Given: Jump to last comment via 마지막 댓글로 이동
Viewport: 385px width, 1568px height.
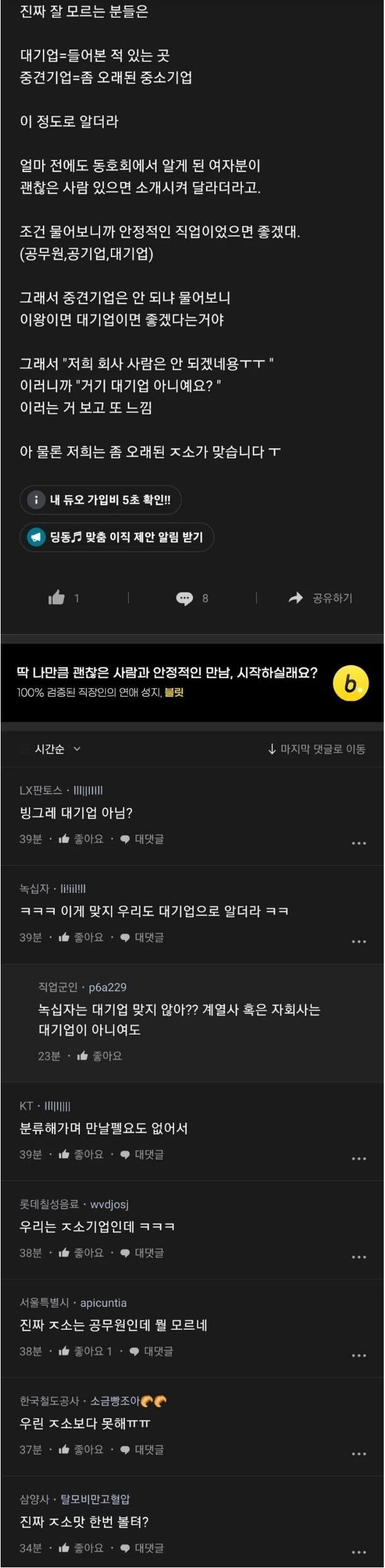Looking at the screenshot, I should point(316,749).
